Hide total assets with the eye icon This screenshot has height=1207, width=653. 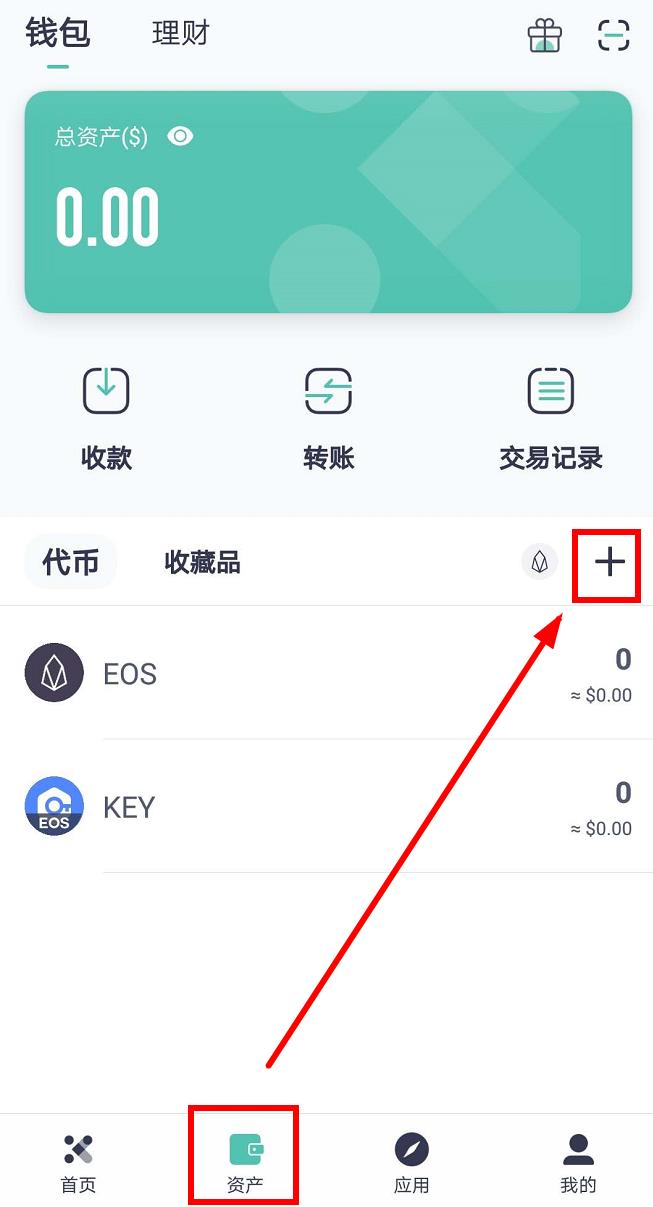pos(180,137)
